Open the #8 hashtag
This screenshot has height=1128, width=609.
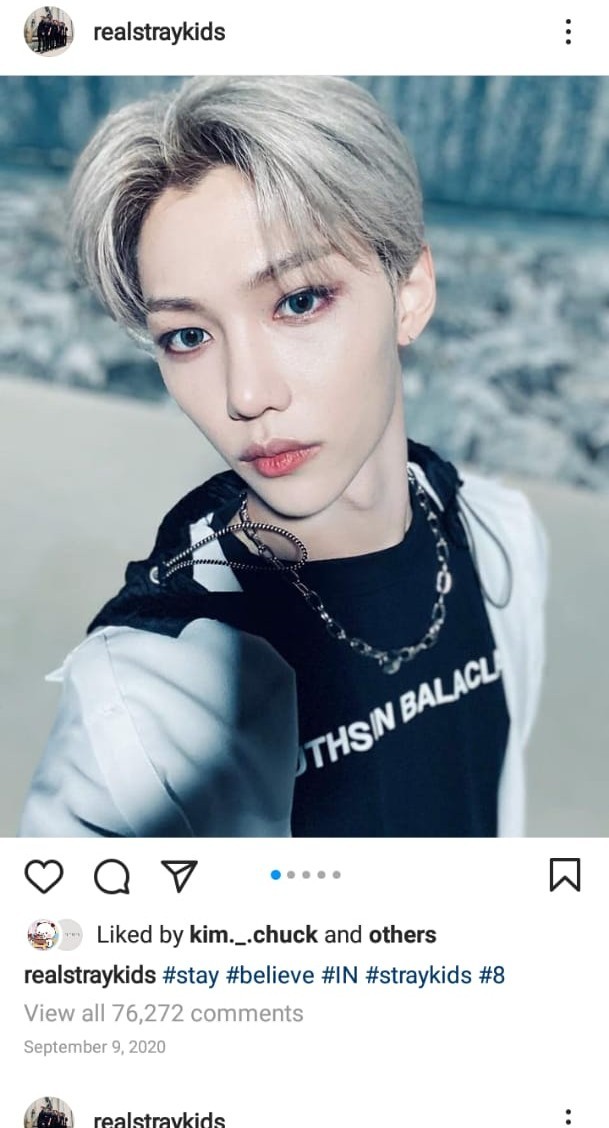point(492,975)
